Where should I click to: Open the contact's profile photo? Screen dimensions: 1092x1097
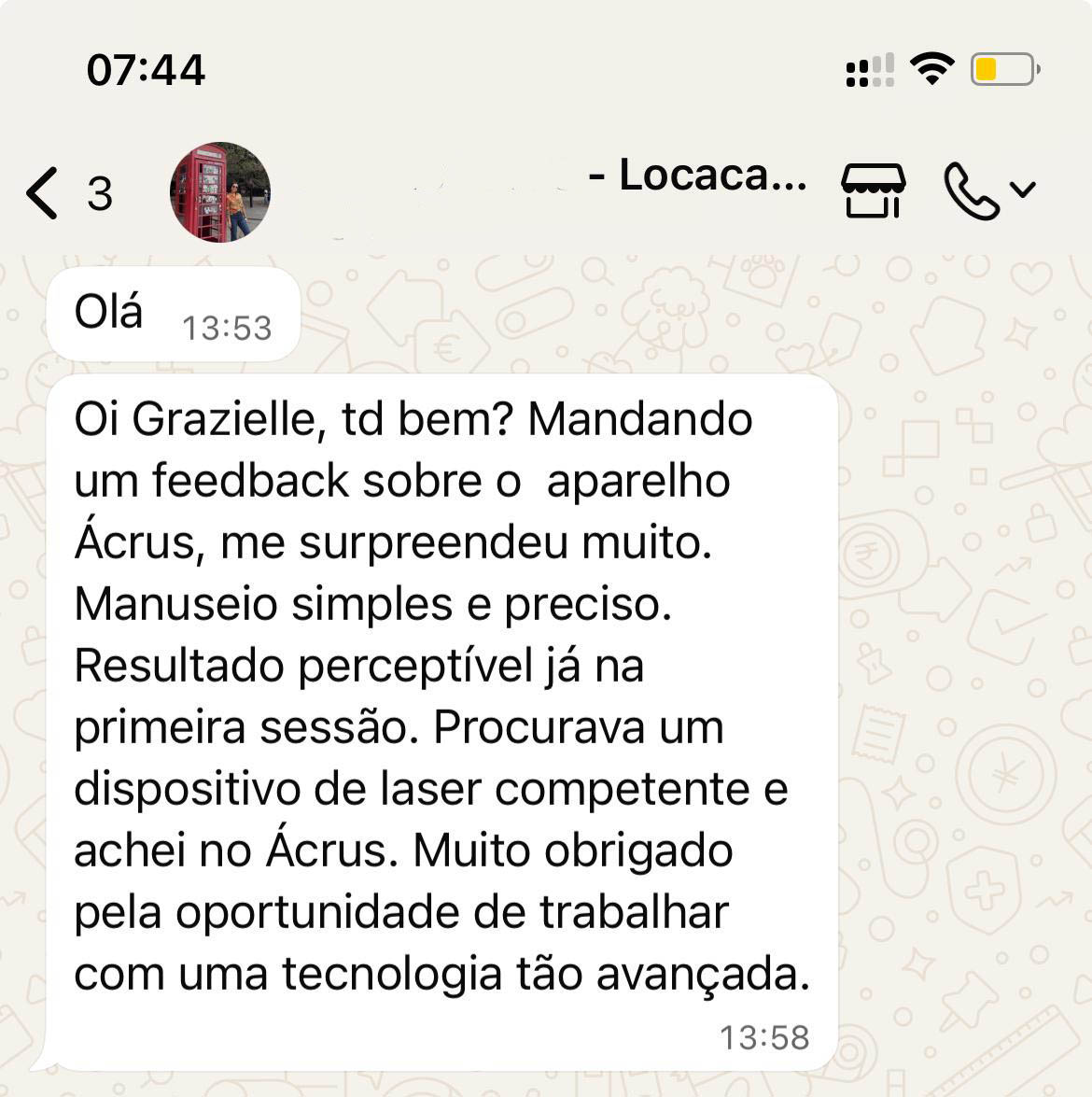click(x=220, y=192)
